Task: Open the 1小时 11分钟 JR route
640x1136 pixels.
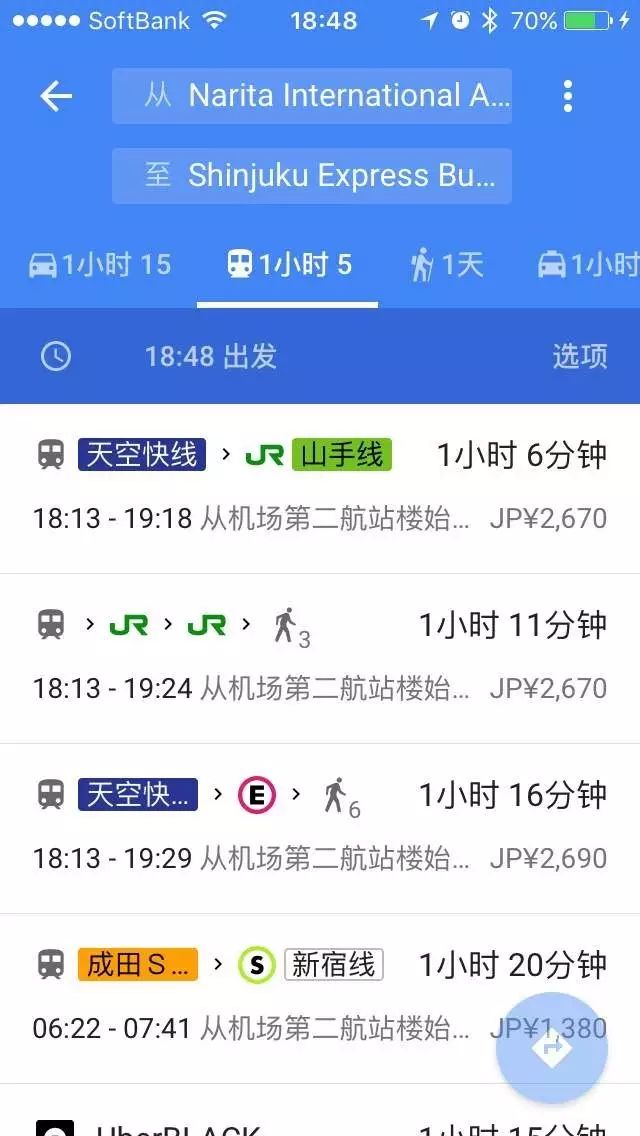Action: click(x=320, y=657)
